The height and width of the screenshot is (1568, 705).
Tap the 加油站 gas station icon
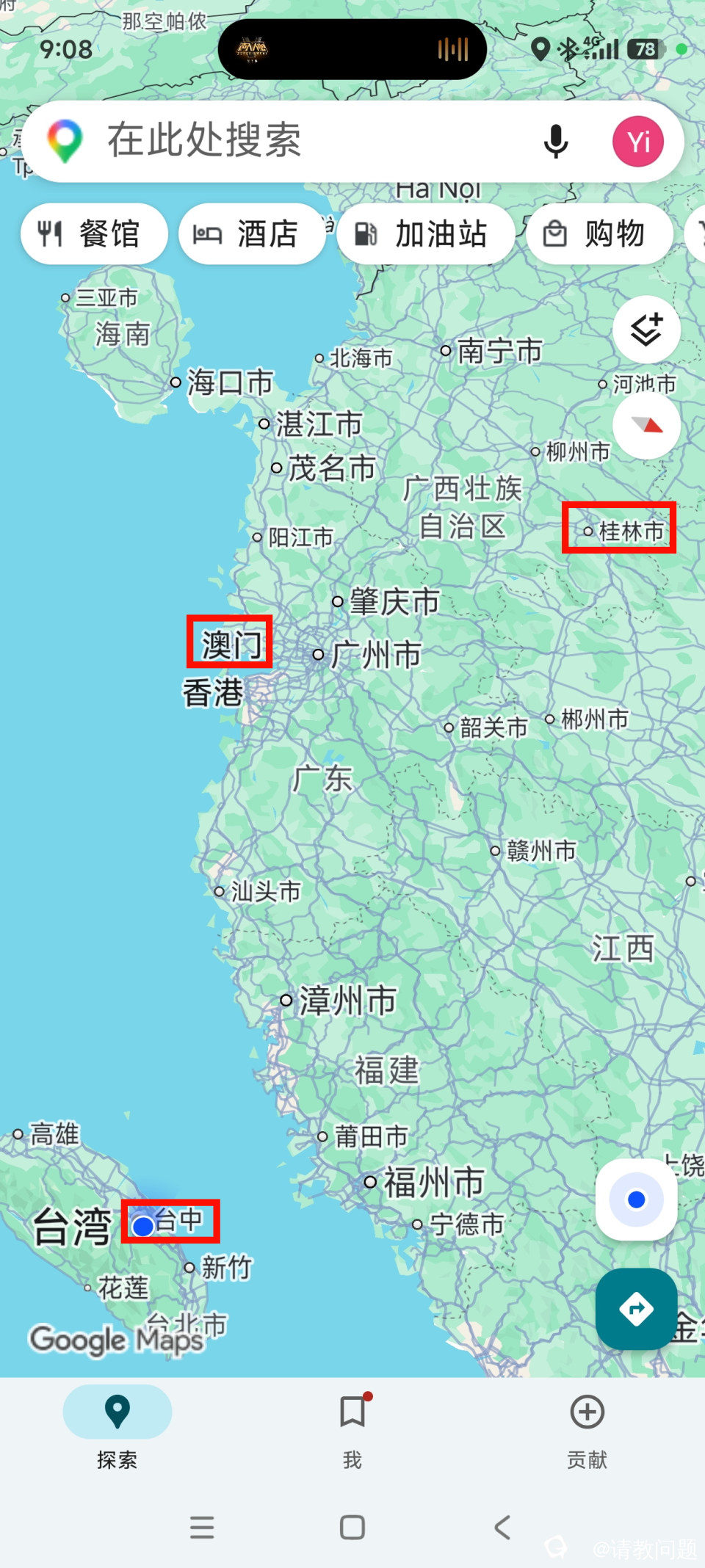point(368,233)
